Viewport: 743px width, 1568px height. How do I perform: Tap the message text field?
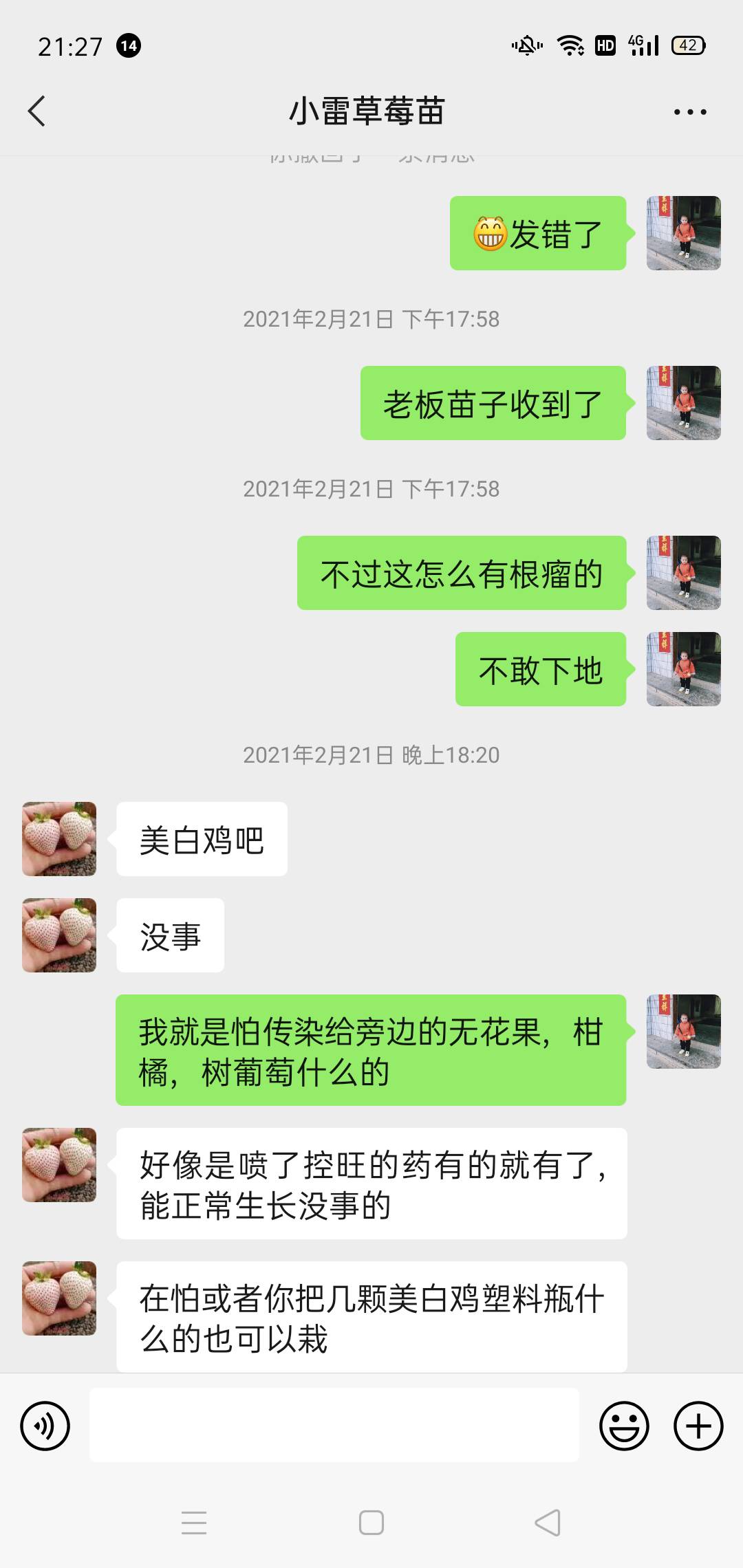point(334,1425)
